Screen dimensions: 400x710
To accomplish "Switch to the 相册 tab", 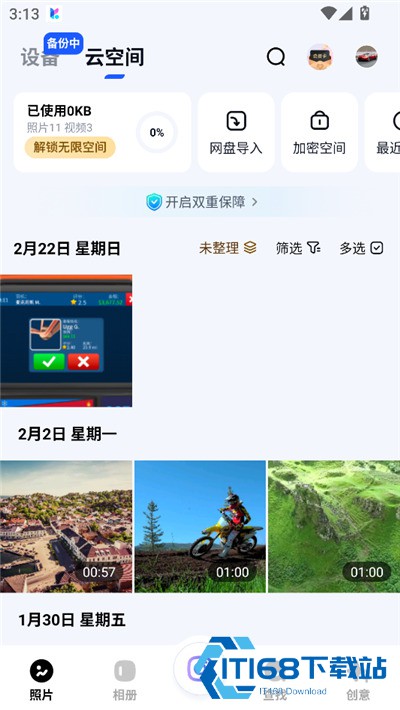I will pyautogui.click(x=125, y=679).
